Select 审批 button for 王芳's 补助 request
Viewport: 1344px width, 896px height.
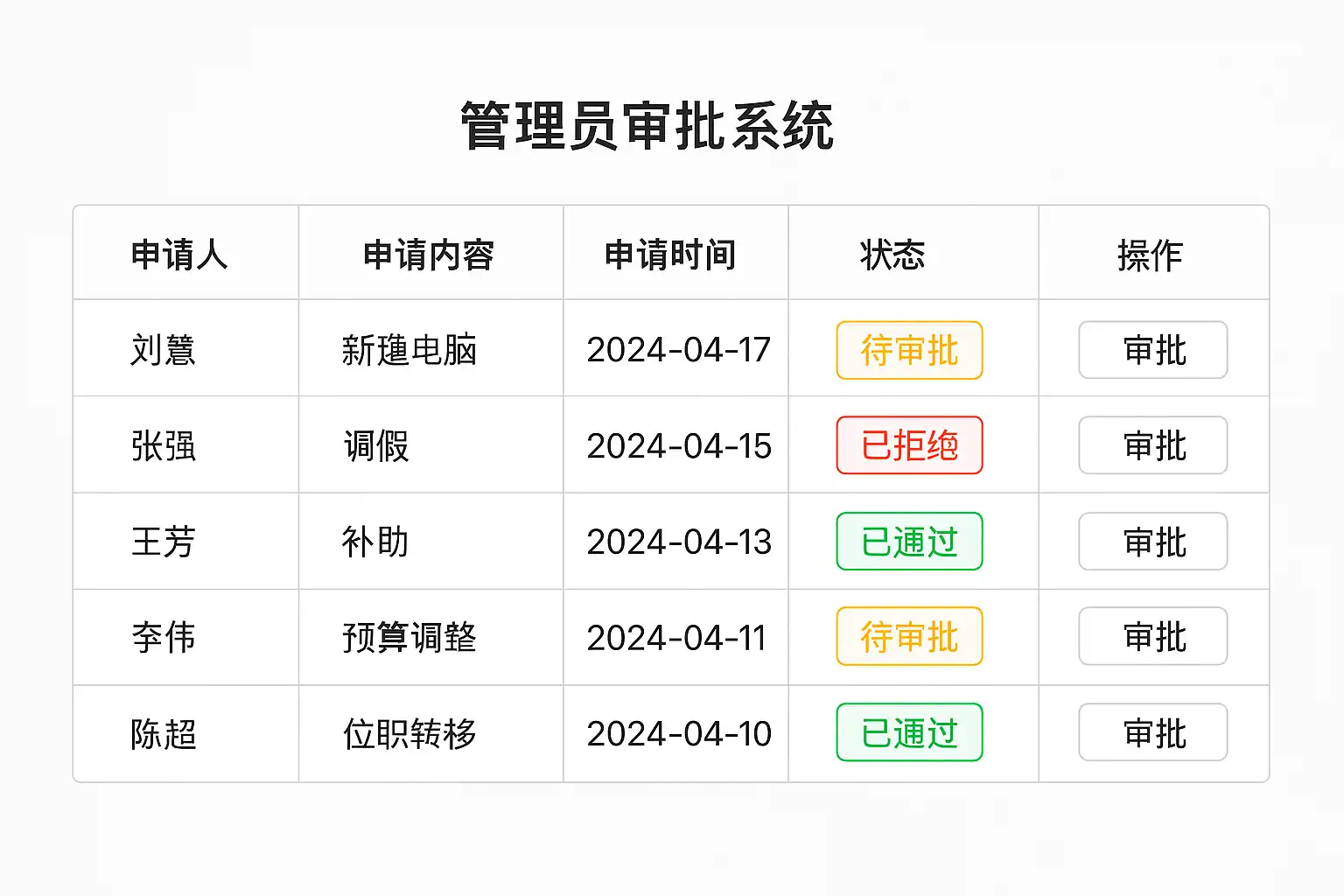tap(1152, 542)
